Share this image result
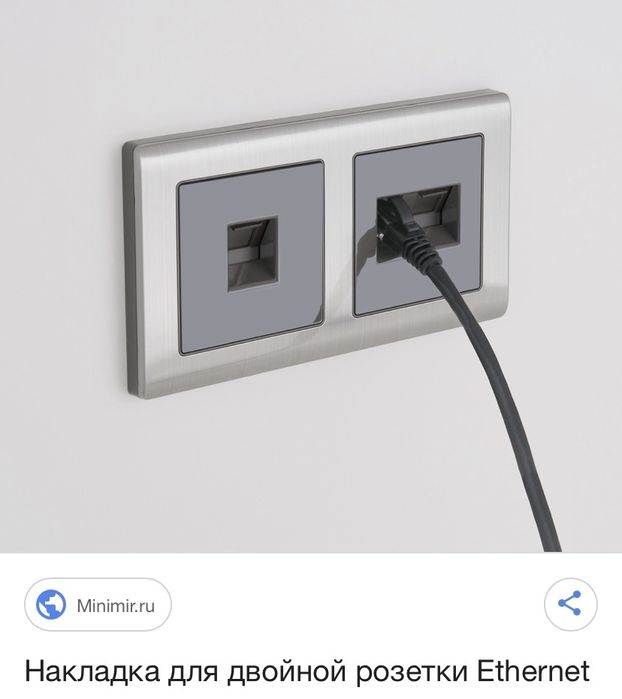Viewport: 622px width, 699px height. (x=569, y=604)
